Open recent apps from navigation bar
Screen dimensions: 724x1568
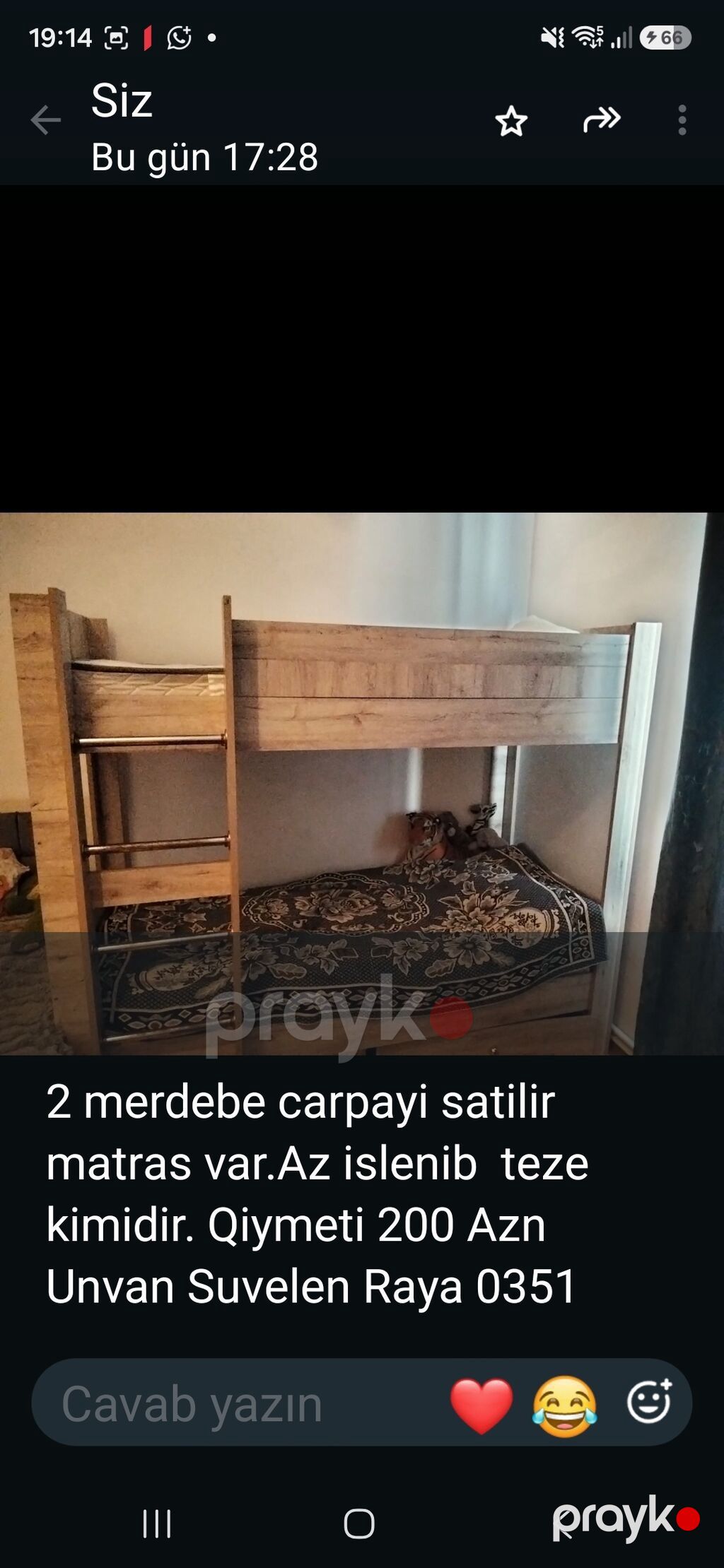[x=157, y=1523]
